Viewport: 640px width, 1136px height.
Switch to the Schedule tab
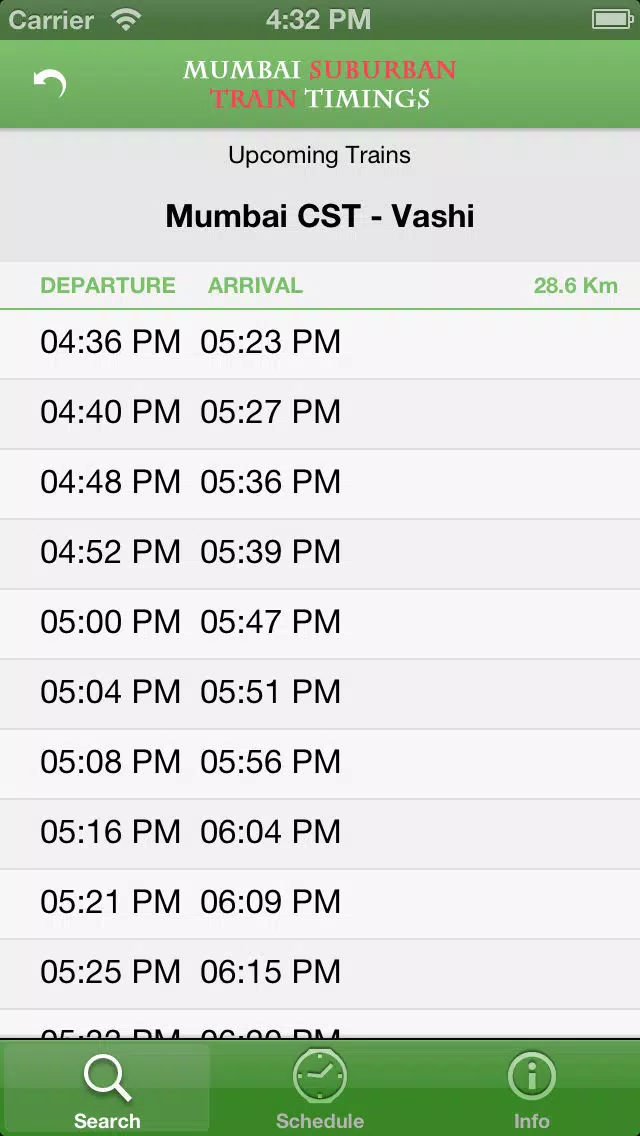(320, 1089)
